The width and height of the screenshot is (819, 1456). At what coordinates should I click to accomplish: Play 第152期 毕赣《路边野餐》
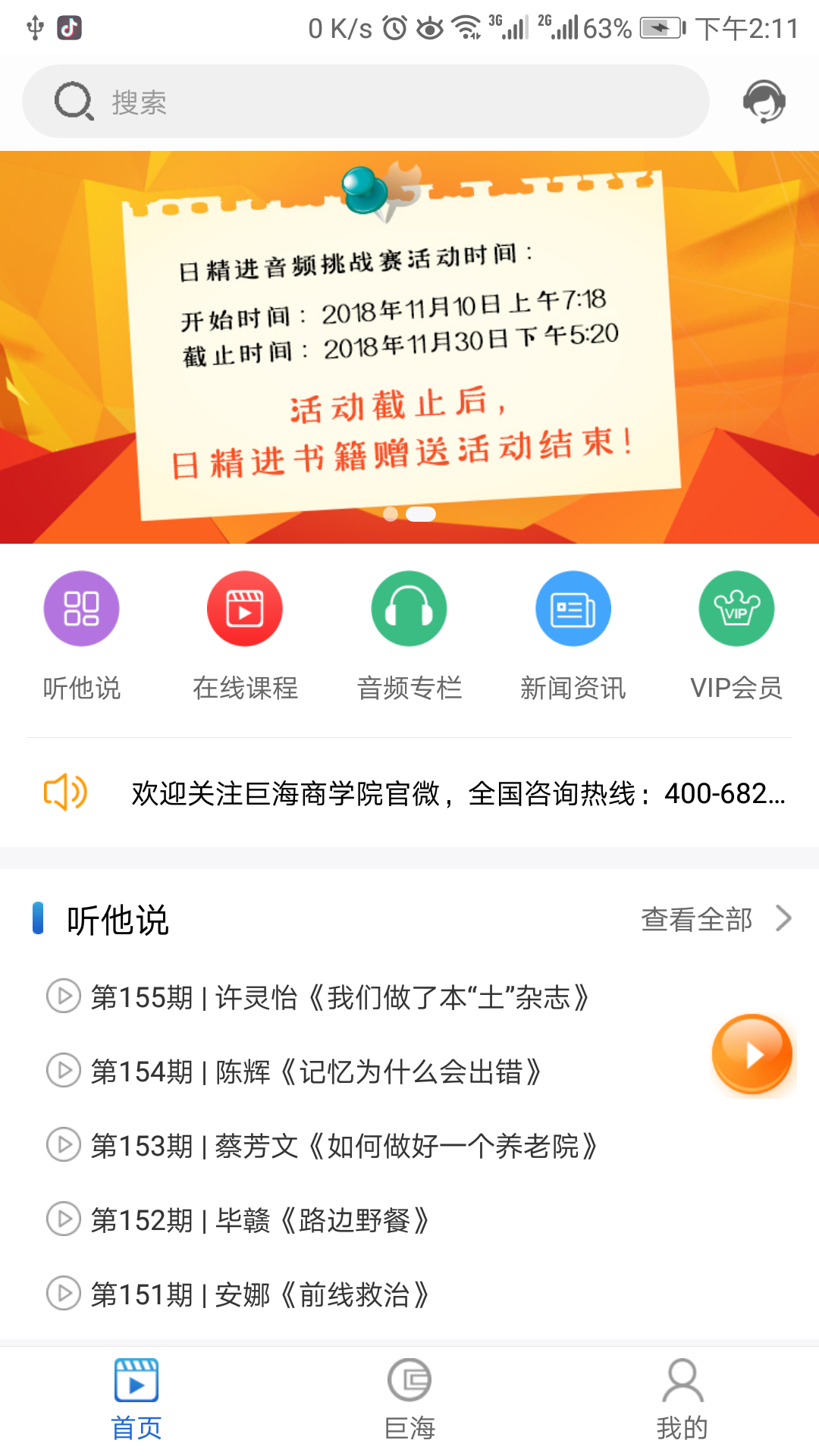point(260,1219)
